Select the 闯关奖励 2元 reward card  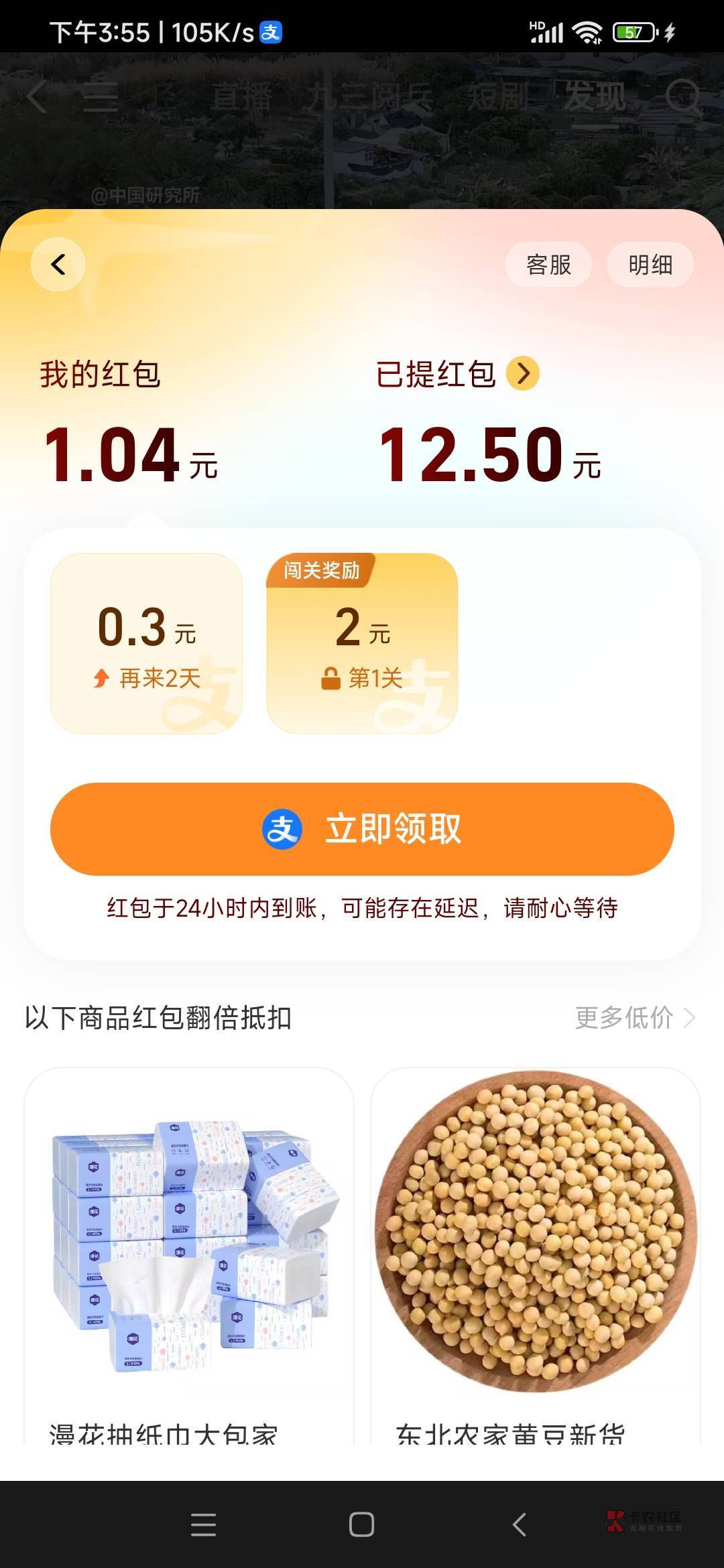pyautogui.click(x=362, y=643)
